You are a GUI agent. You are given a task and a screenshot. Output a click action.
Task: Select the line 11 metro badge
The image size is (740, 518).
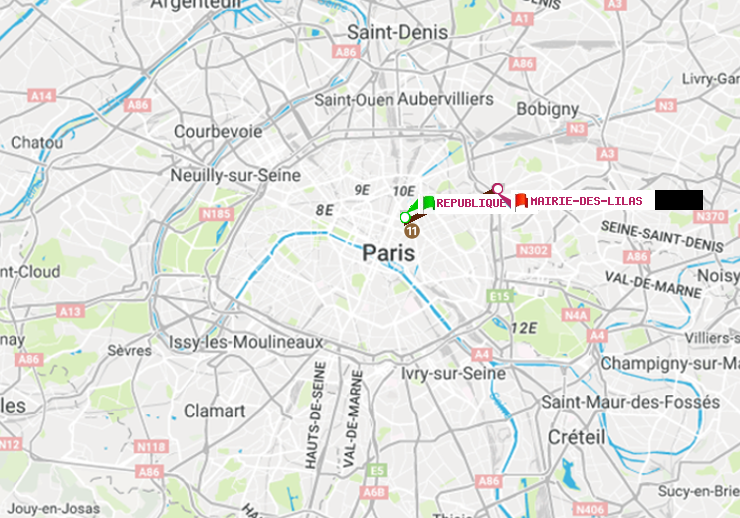pyautogui.click(x=411, y=230)
